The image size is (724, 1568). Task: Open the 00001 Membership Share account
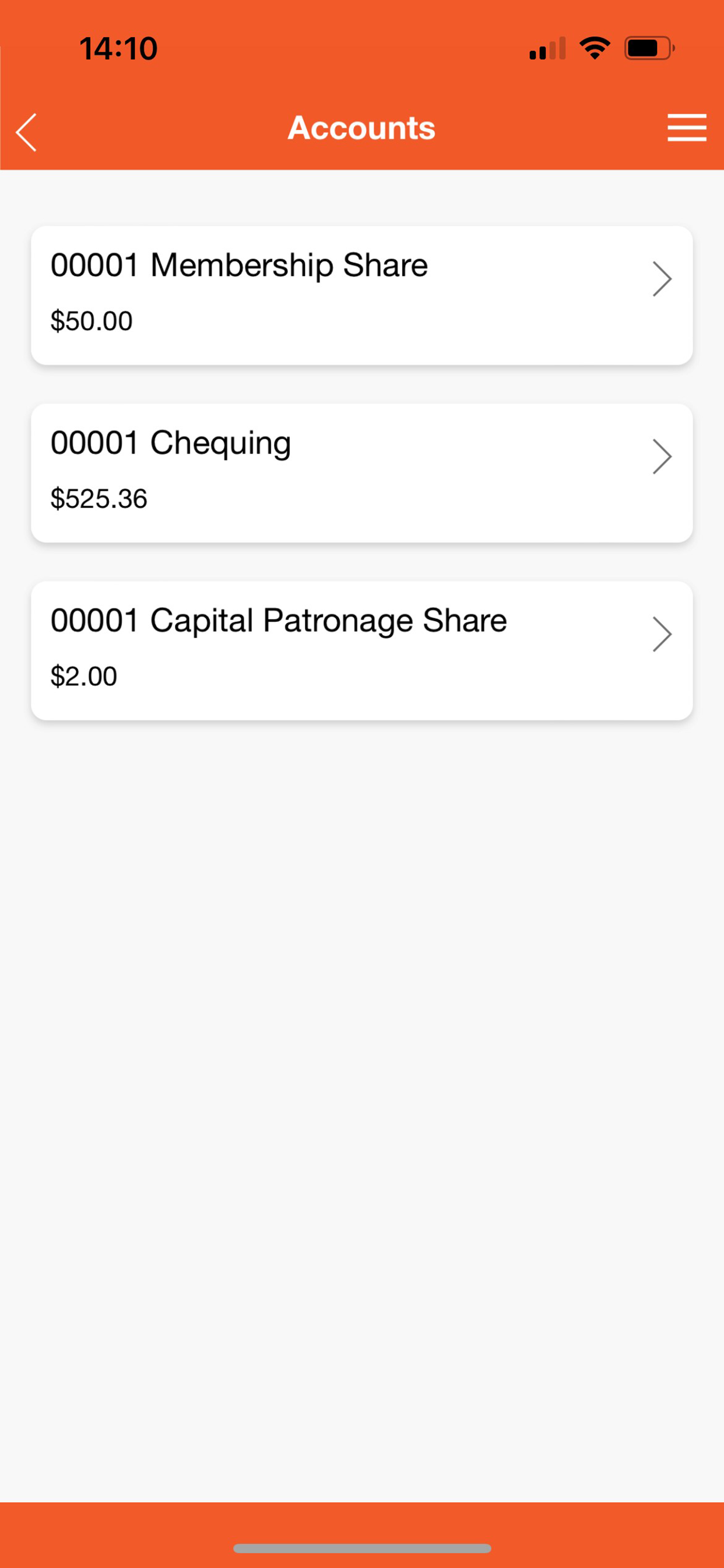coord(361,296)
